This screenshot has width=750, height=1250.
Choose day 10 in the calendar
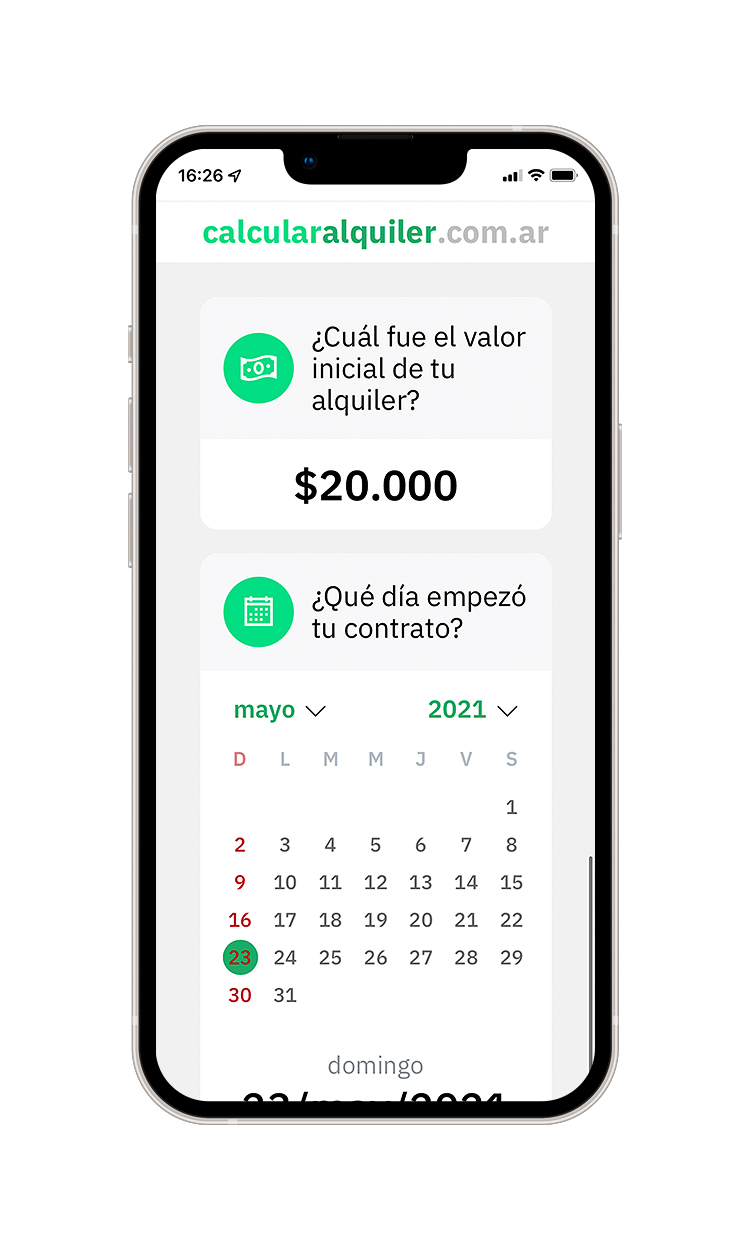tap(285, 882)
